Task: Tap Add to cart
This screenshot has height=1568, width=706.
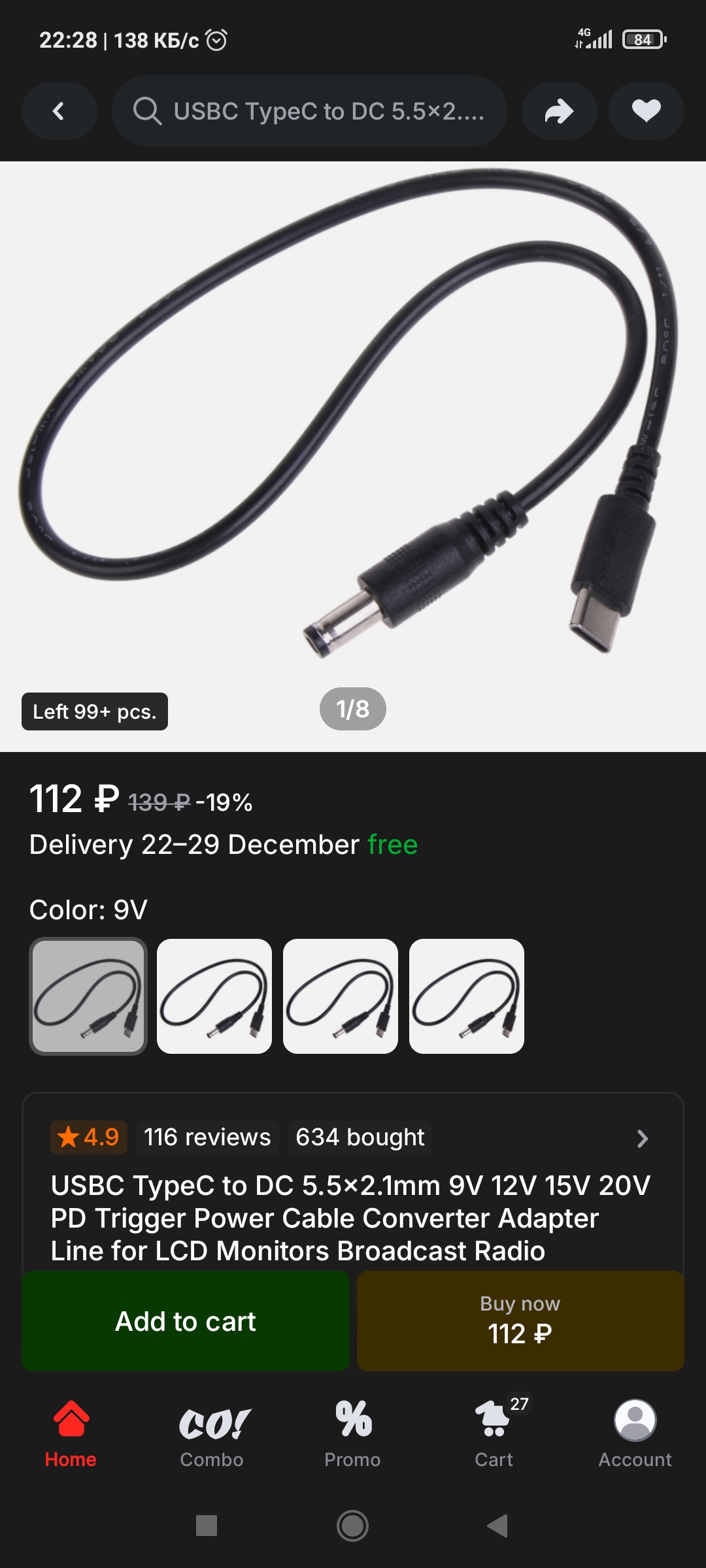Action: (186, 1321)
